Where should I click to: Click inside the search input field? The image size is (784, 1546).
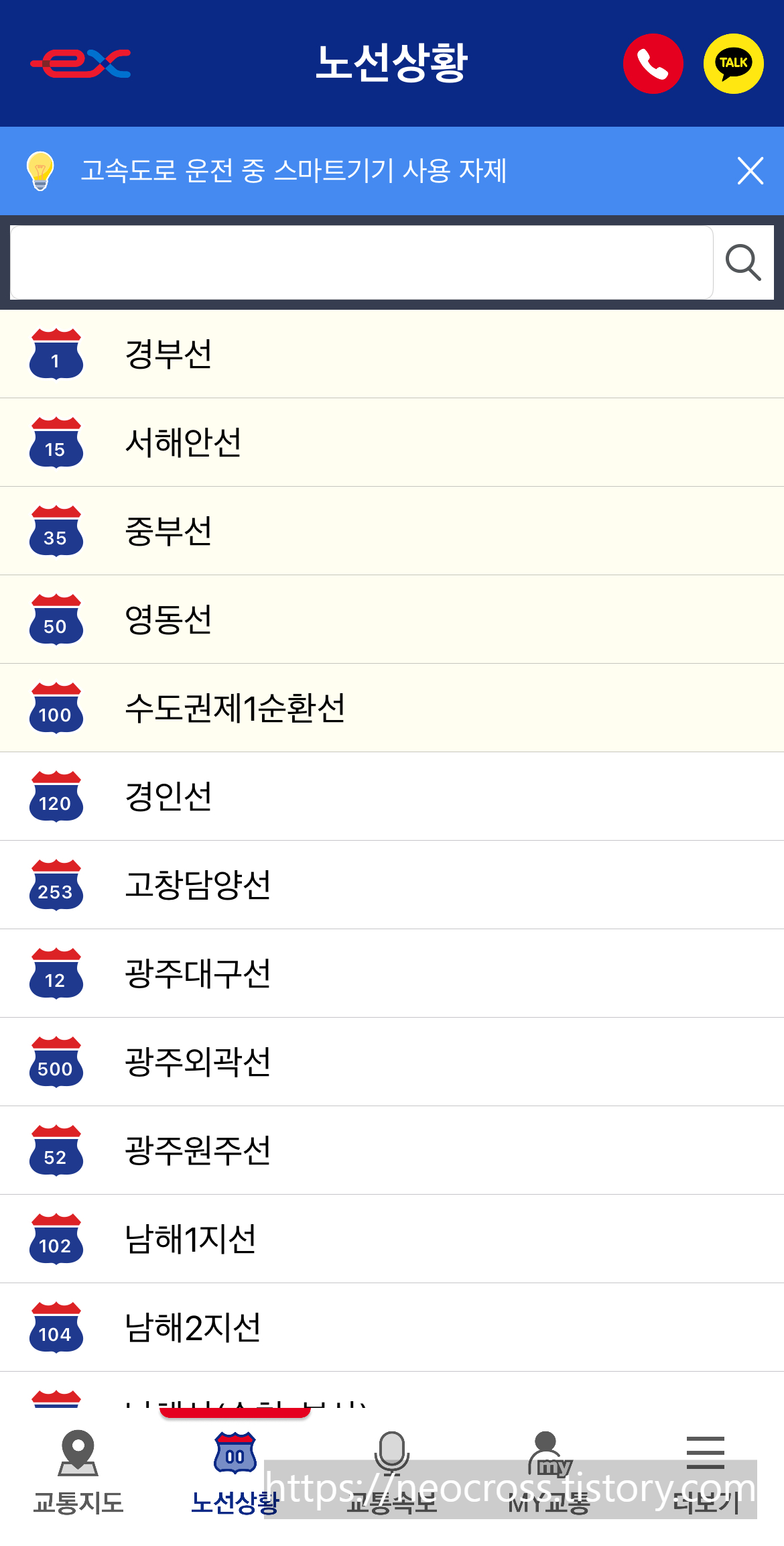(362, 261)
